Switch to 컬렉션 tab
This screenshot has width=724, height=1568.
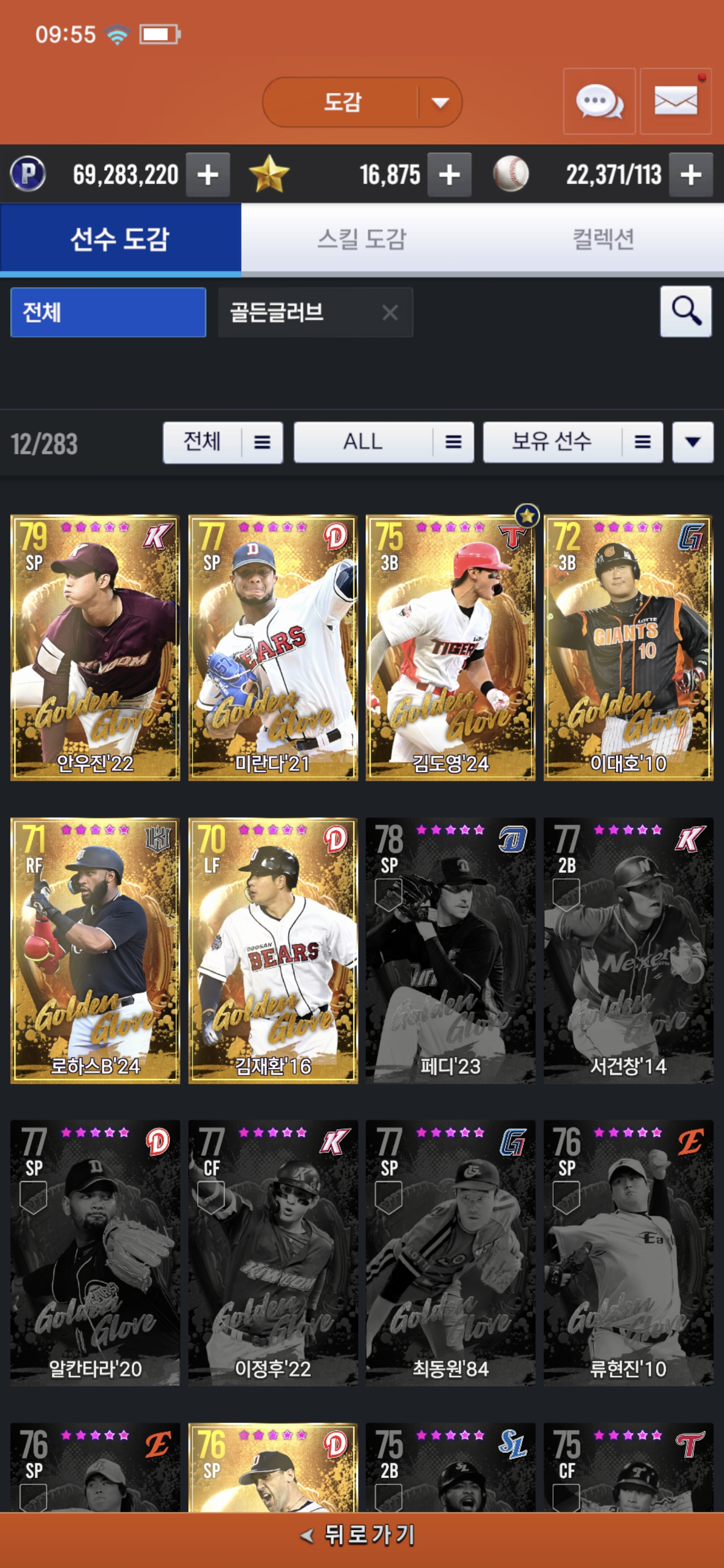pos(603,238)
